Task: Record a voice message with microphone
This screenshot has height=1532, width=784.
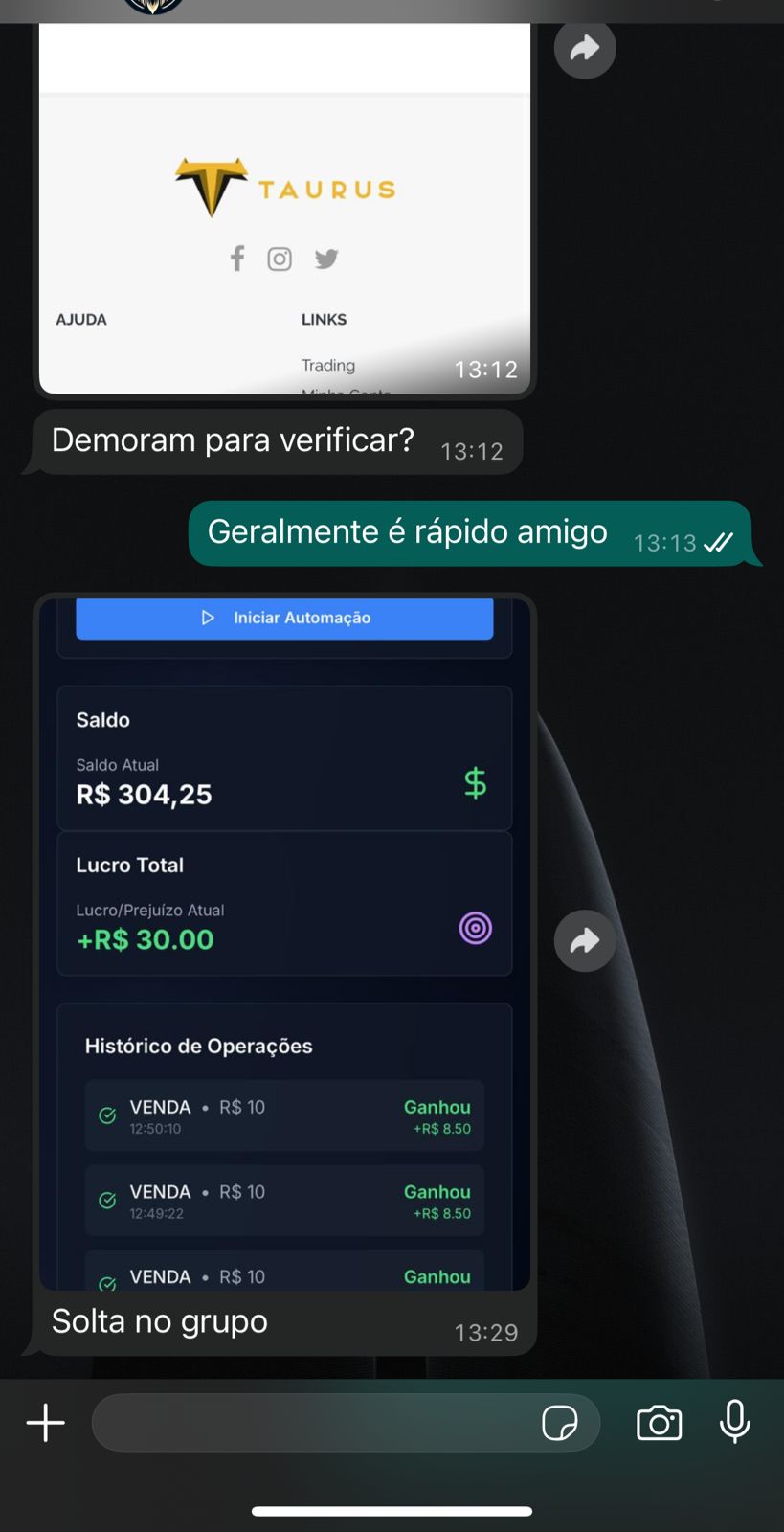Action: pos(735,1421)
